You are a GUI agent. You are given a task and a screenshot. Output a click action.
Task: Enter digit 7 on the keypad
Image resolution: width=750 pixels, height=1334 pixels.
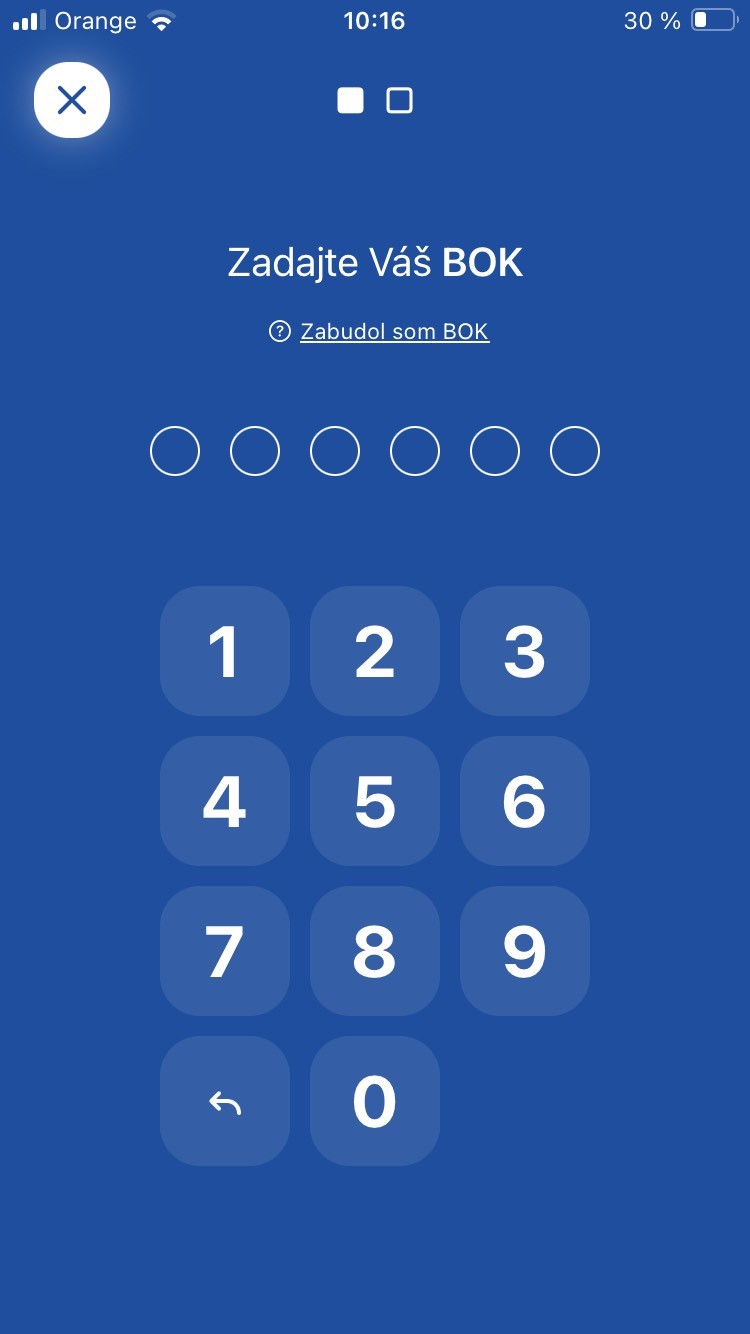[225, 951]
